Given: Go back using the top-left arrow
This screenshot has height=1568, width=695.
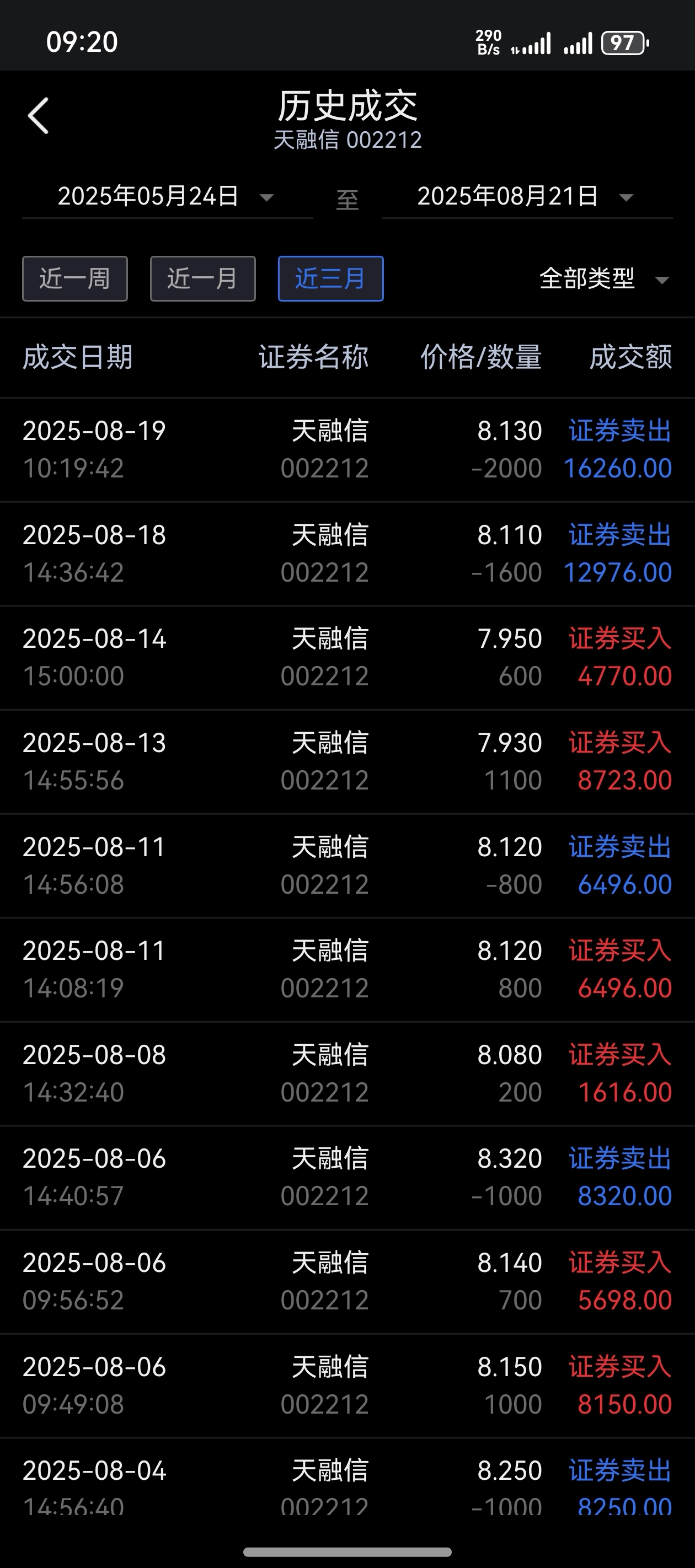Looking at the screenshot, I should 39,116.
